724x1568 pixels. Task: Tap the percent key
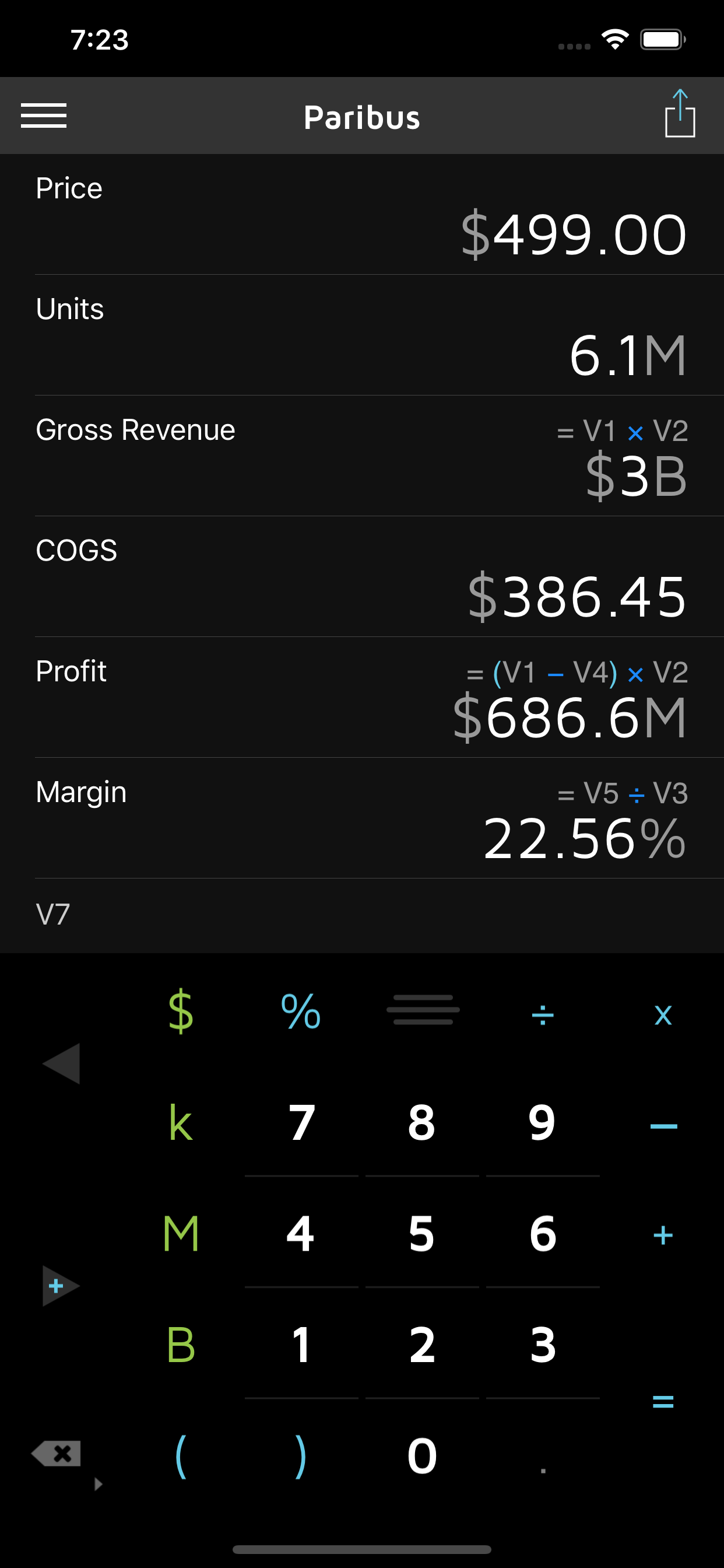(301, 1012)
